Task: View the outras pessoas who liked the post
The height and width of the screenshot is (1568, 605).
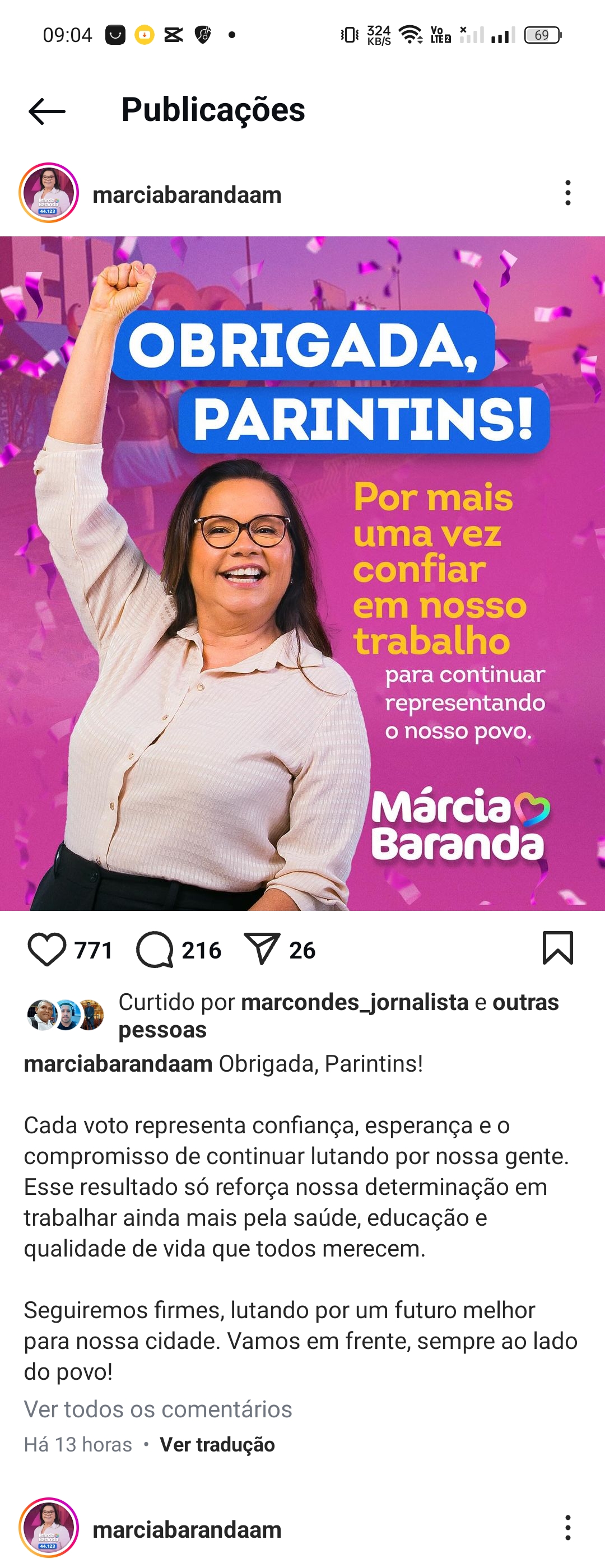Action: coord(525,1002)
